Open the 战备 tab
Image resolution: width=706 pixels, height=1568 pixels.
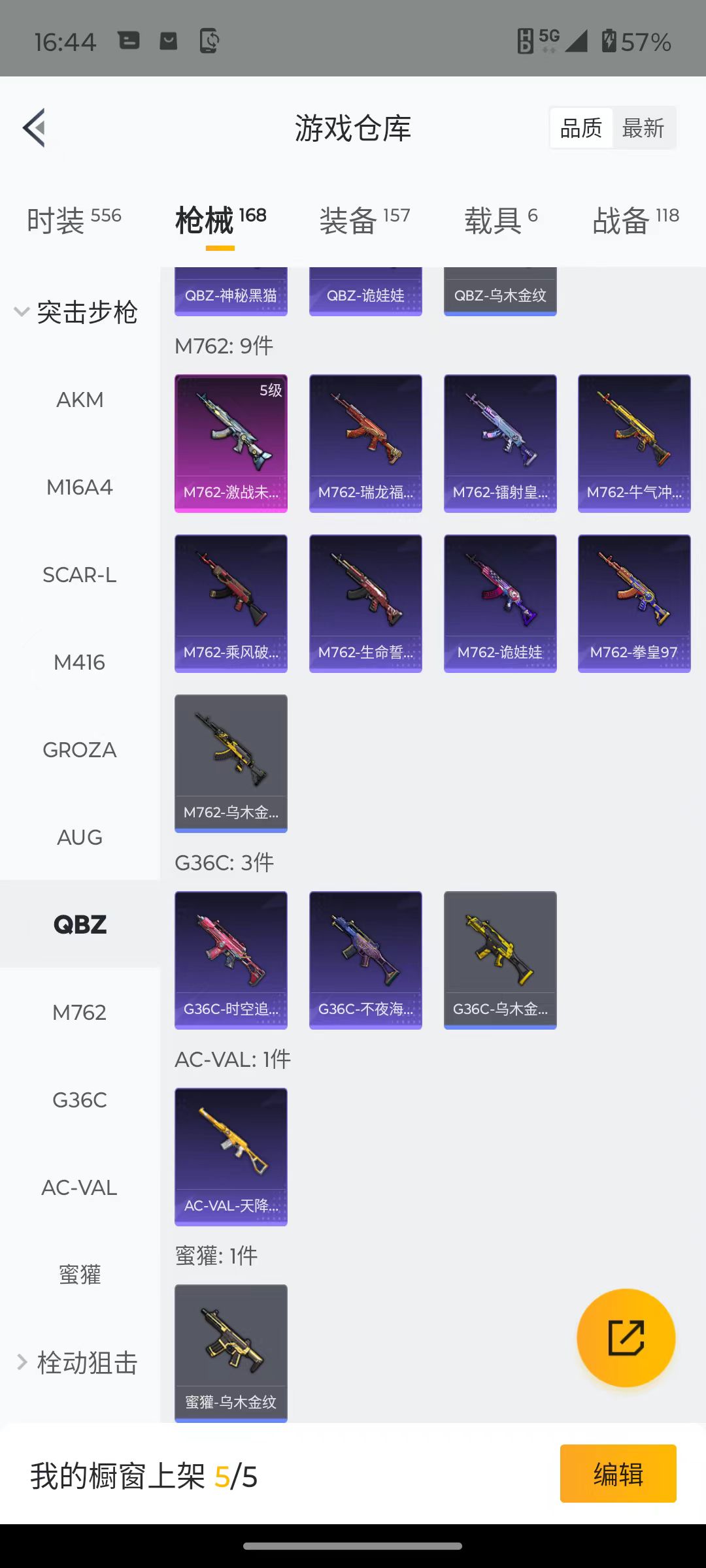coord(635,220)
